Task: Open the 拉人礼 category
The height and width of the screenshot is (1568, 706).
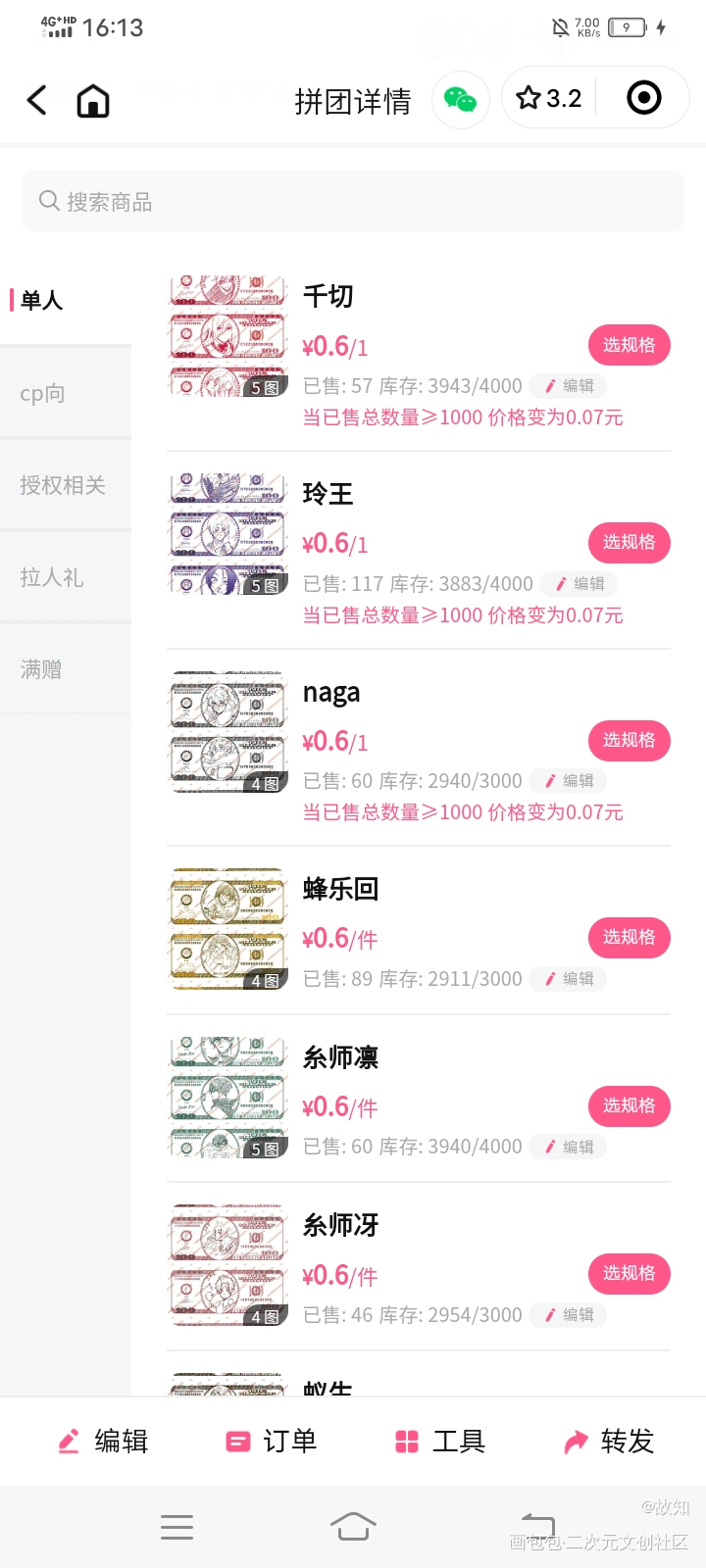Action: tap(52, 578)
